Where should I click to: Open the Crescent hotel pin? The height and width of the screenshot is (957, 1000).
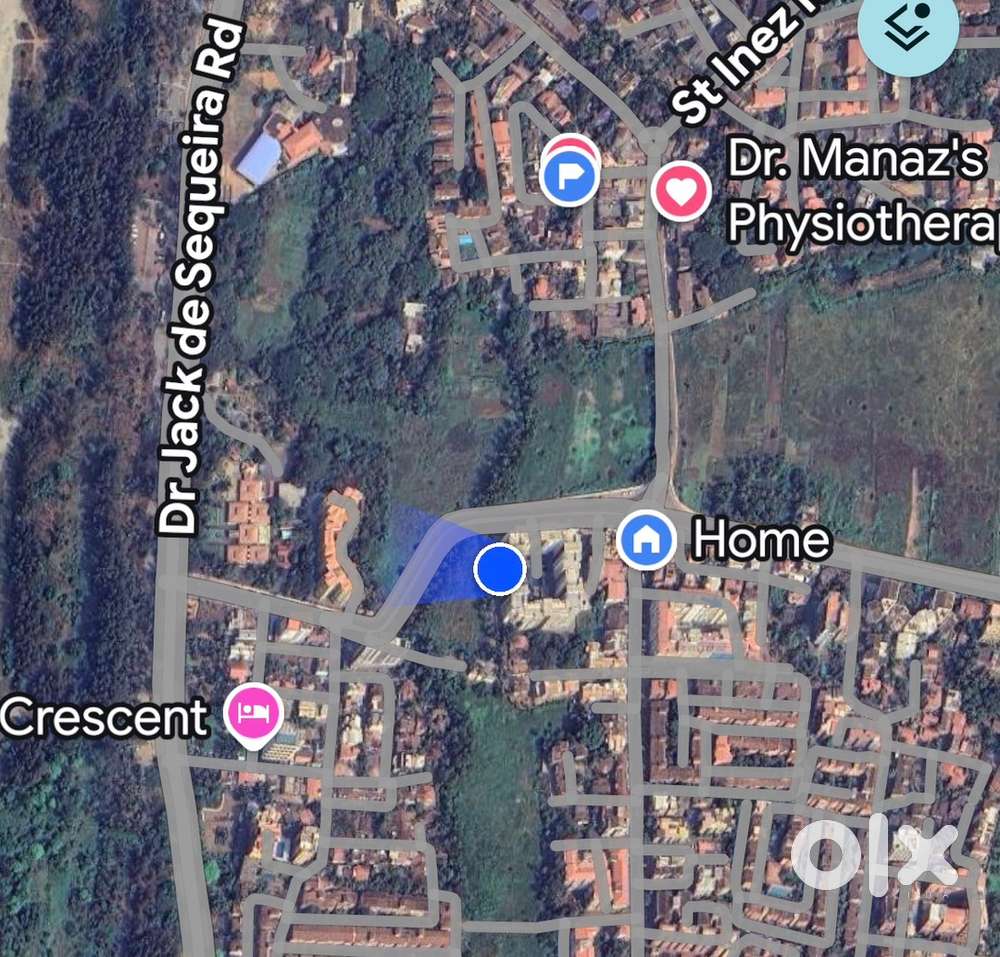tap(254, 714)
